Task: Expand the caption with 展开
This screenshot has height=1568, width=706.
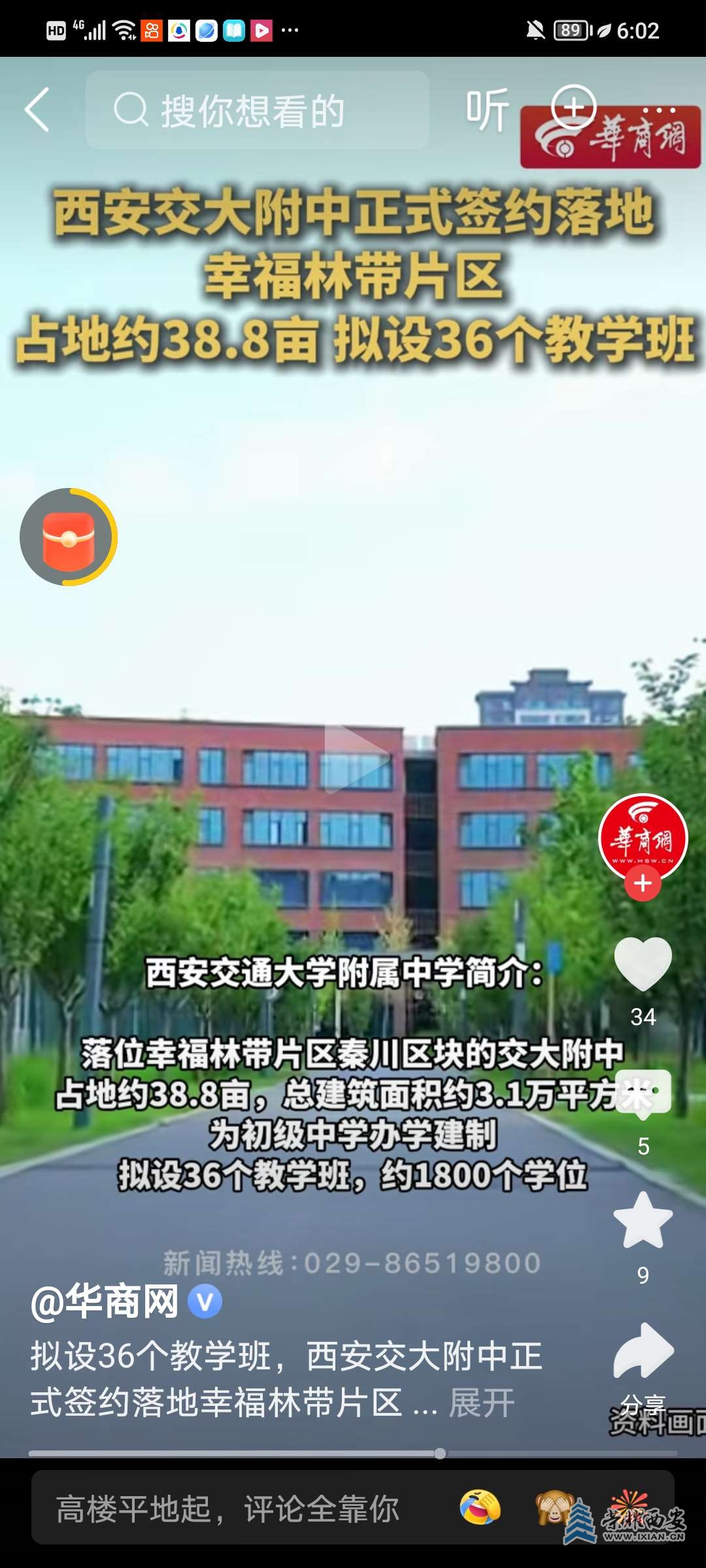Action: tap(482, 1403)
